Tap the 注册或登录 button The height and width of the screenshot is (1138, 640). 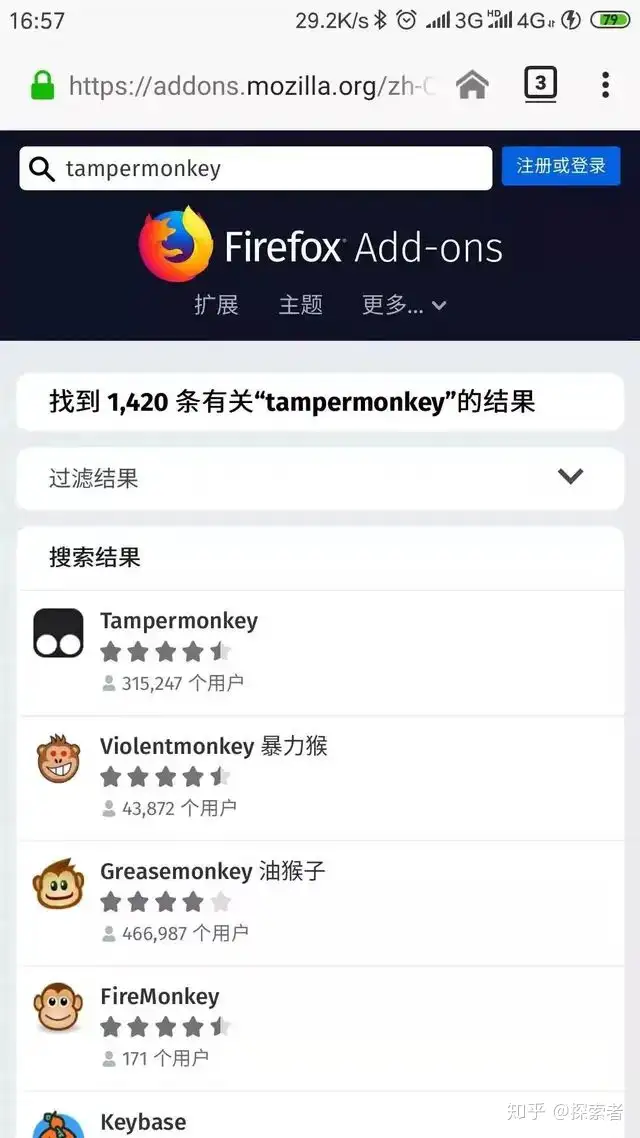pyautogui.click(x=561, y=166)
